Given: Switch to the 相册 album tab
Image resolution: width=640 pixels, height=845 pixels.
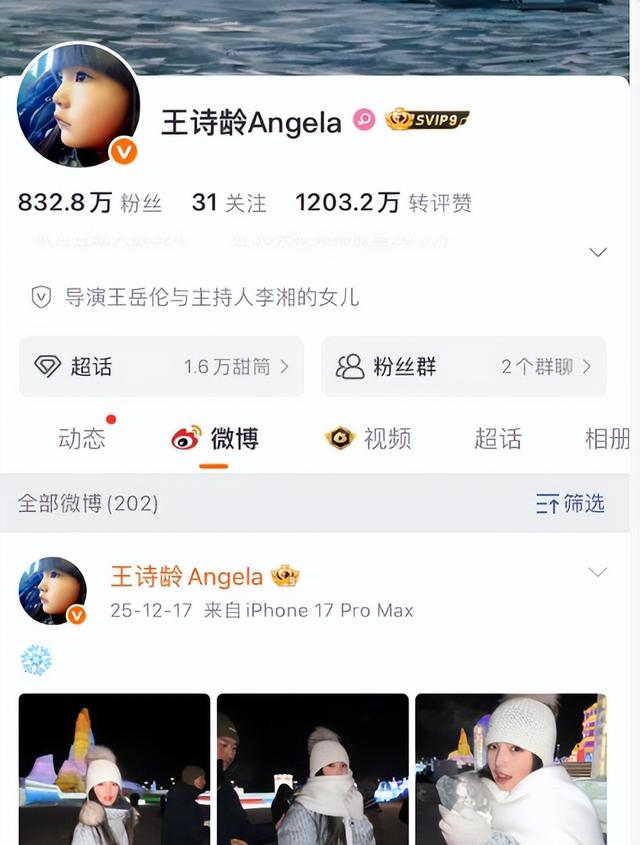Looking at the screenshot, I should tap(607, 438).
